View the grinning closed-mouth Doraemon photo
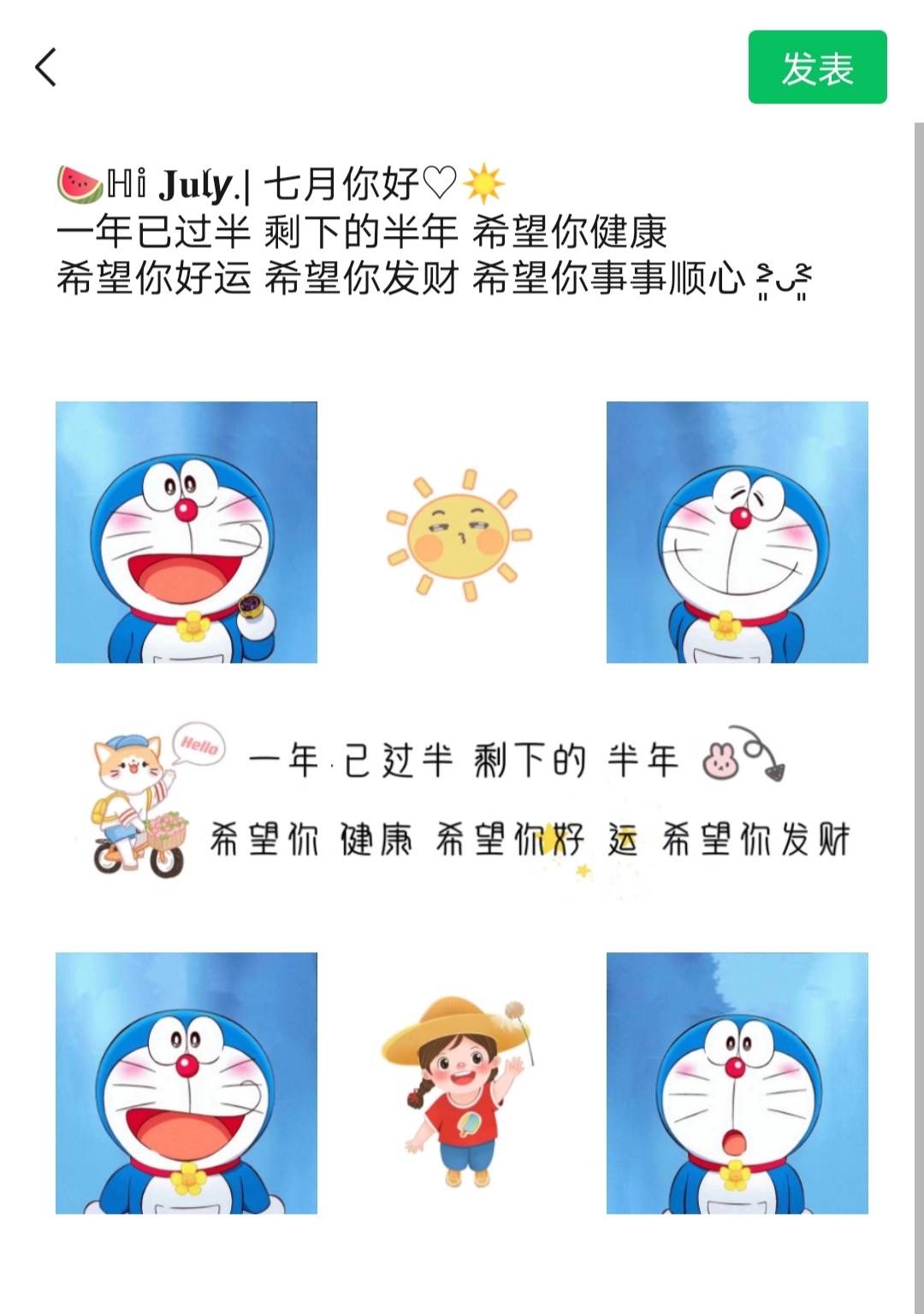 737,532
